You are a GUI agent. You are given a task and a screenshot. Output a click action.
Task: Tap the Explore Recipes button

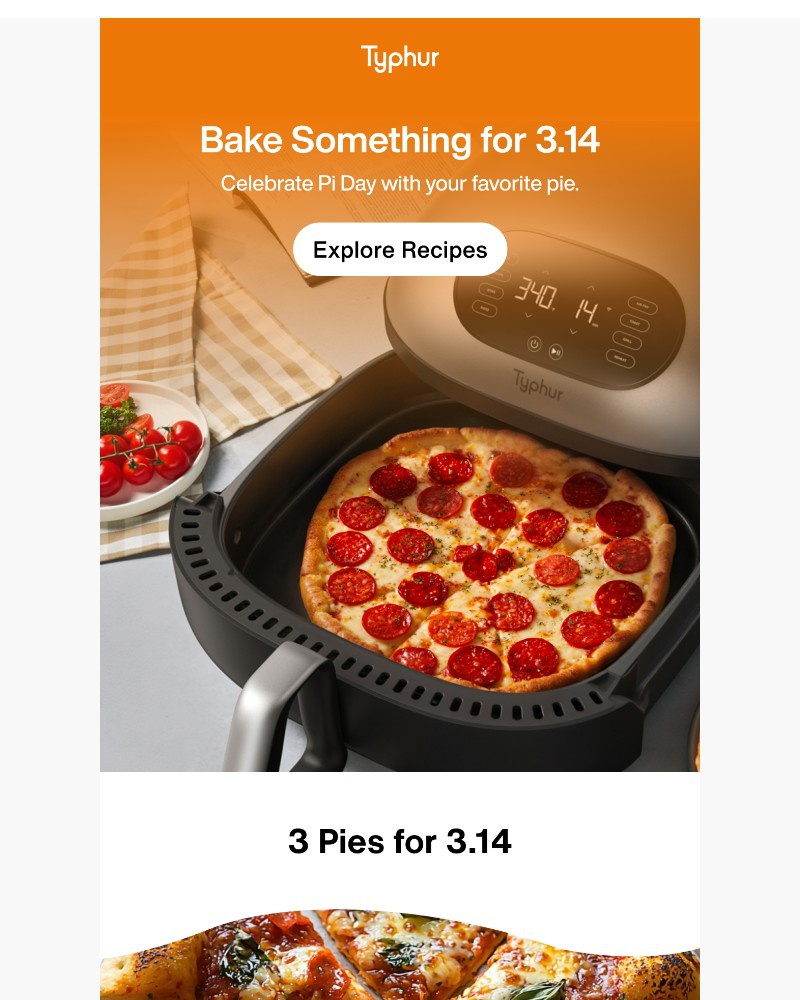coord(400,250)
